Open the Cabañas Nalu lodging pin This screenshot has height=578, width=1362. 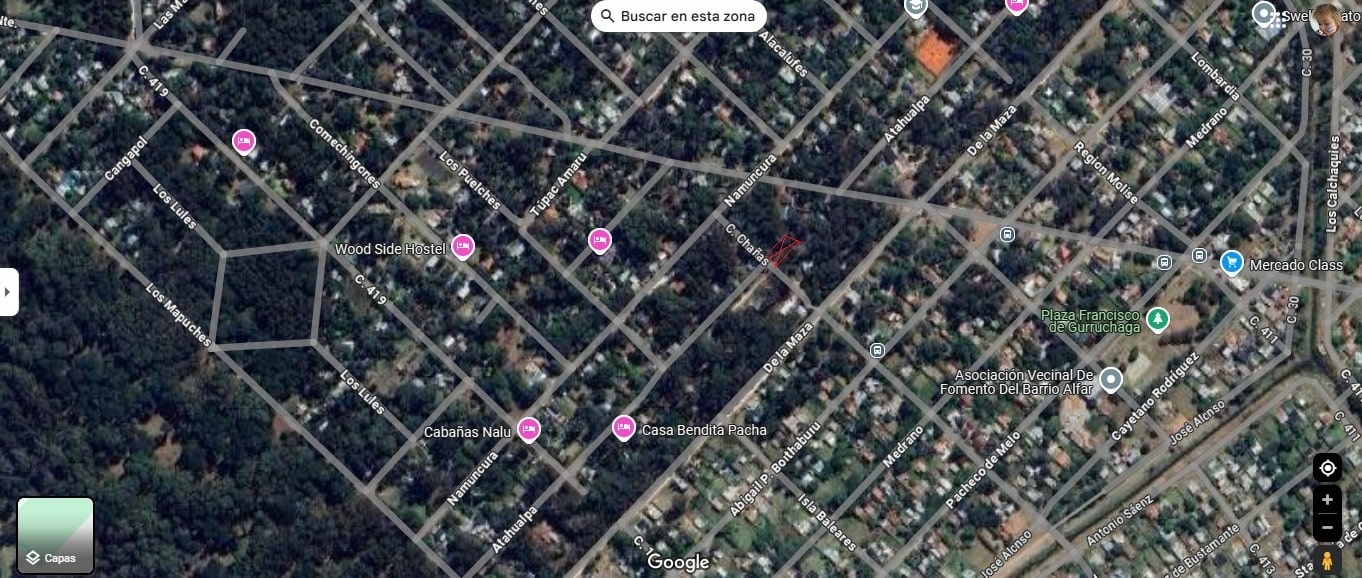click(x=528, y=430)
